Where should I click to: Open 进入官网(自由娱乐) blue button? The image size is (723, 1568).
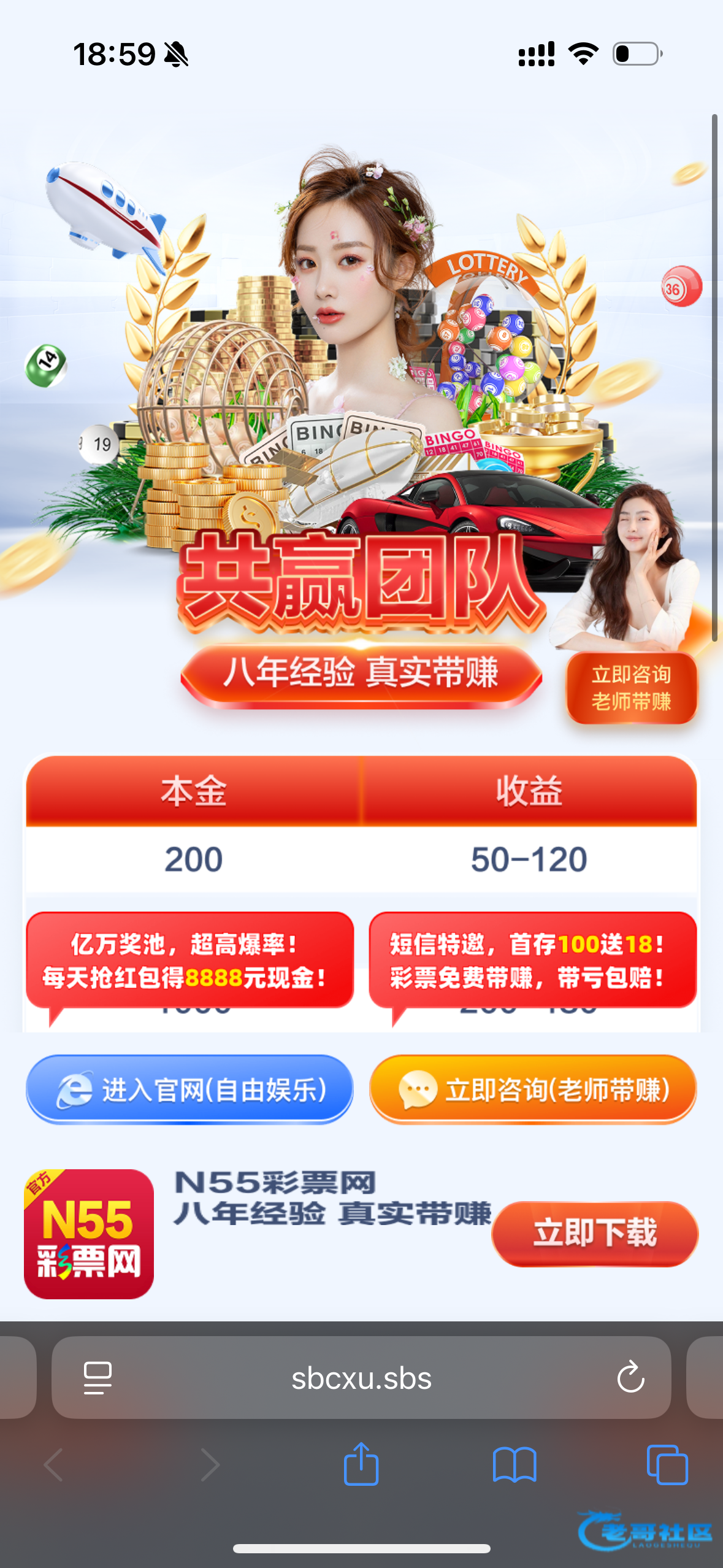tap(189, 1090)
